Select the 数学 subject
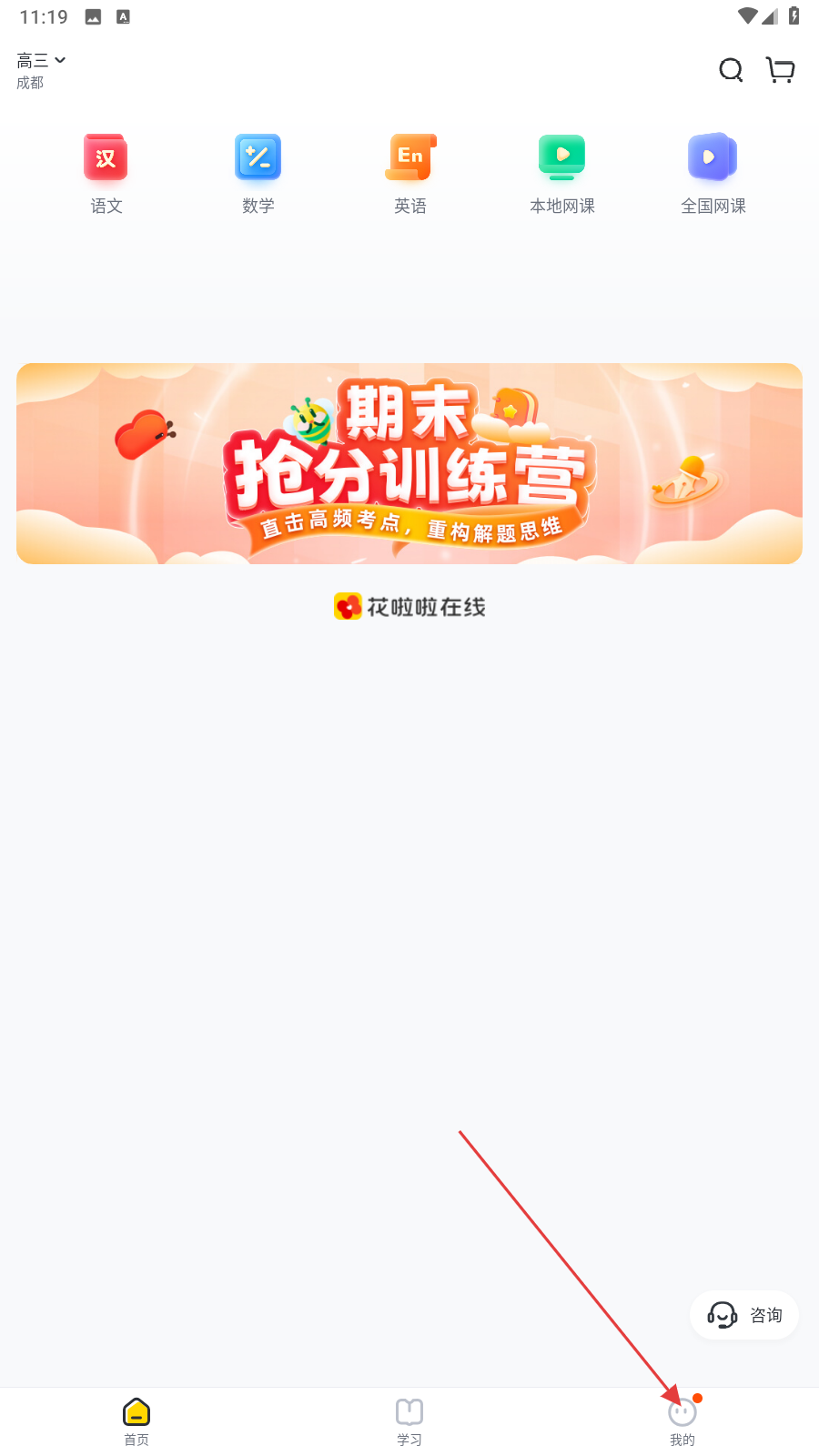This screenshot has width=819, height=1456. (258, 175)
